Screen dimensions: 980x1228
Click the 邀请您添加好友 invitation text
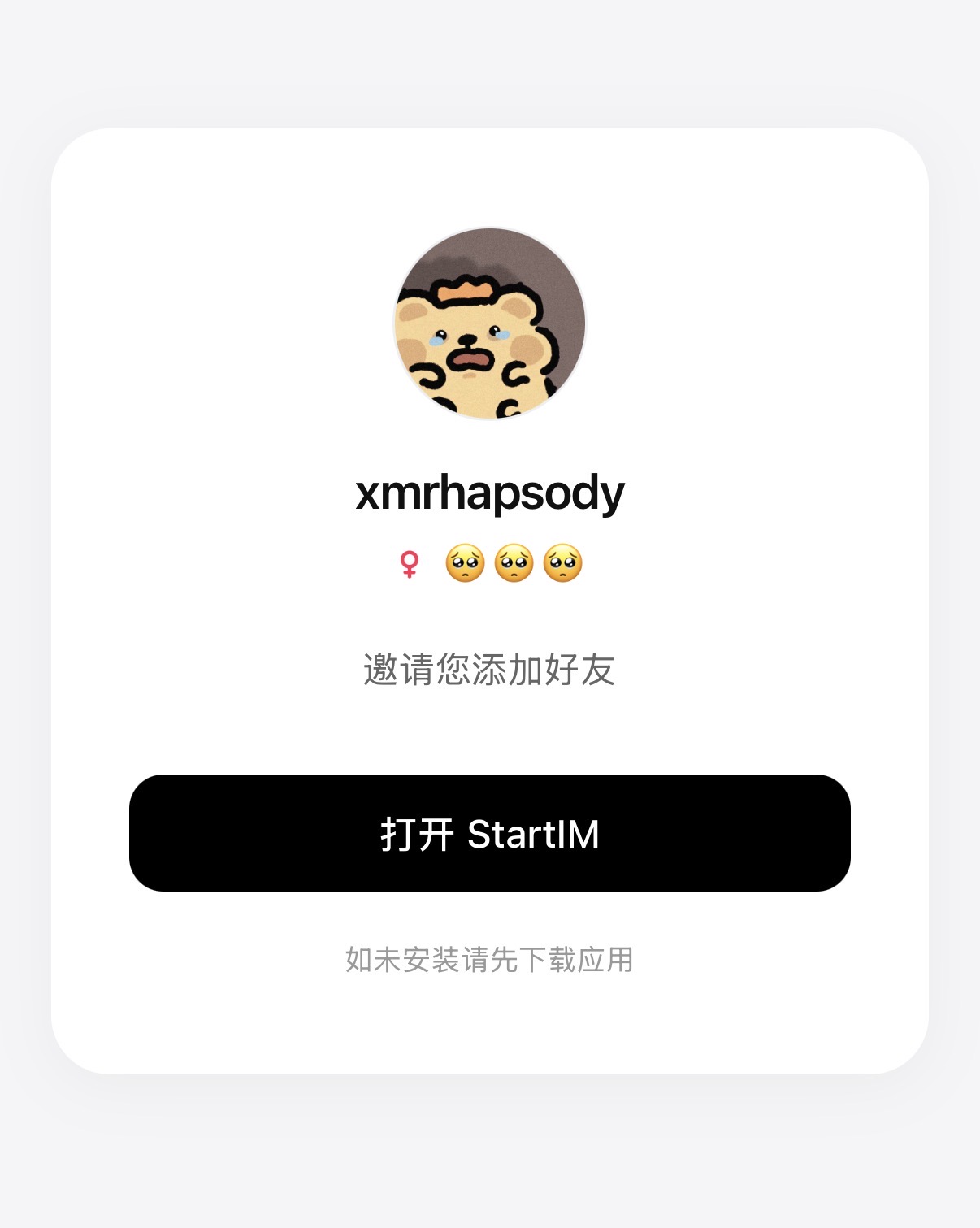pyautogui.click(x=490, y=668)
